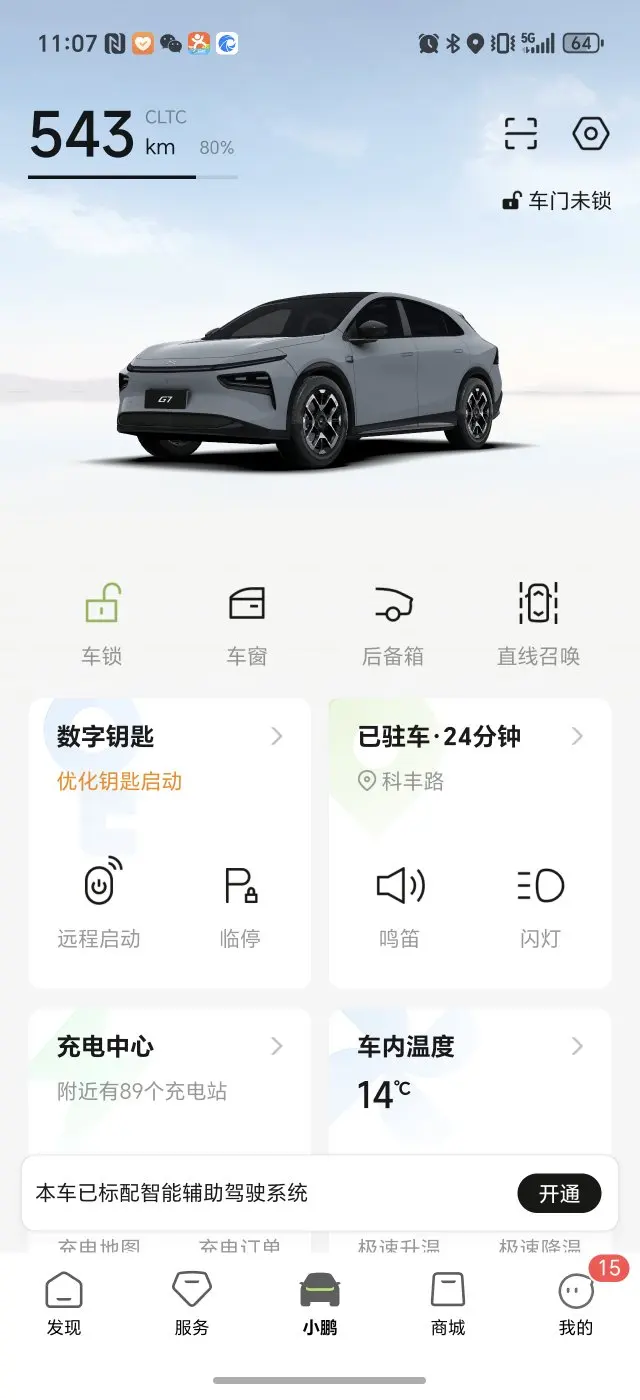
Task: Open the hexagon settings icon
Action: click(x=590, y=134)
